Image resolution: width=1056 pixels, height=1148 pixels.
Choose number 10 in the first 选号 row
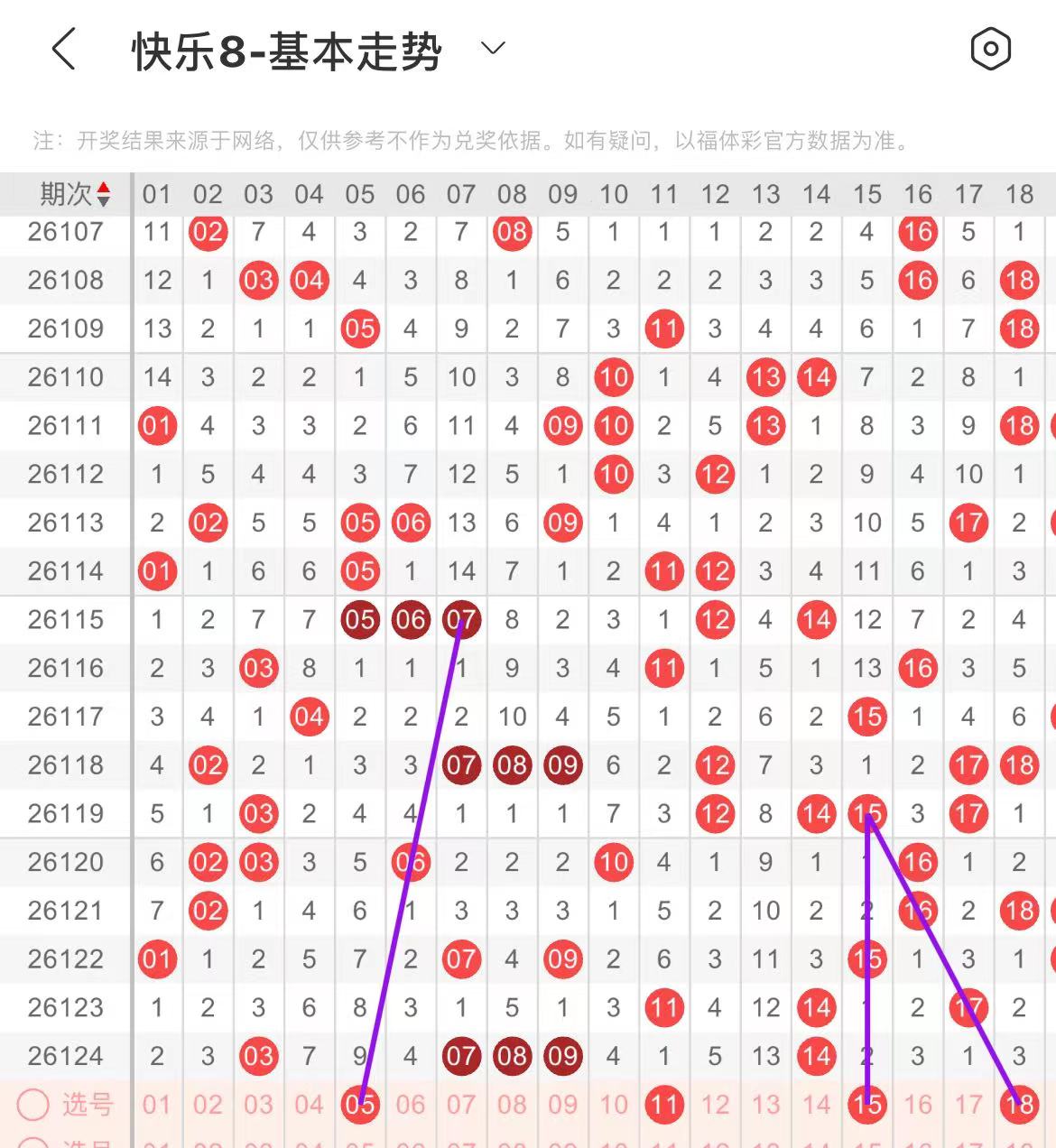[x=614, y=1105]
